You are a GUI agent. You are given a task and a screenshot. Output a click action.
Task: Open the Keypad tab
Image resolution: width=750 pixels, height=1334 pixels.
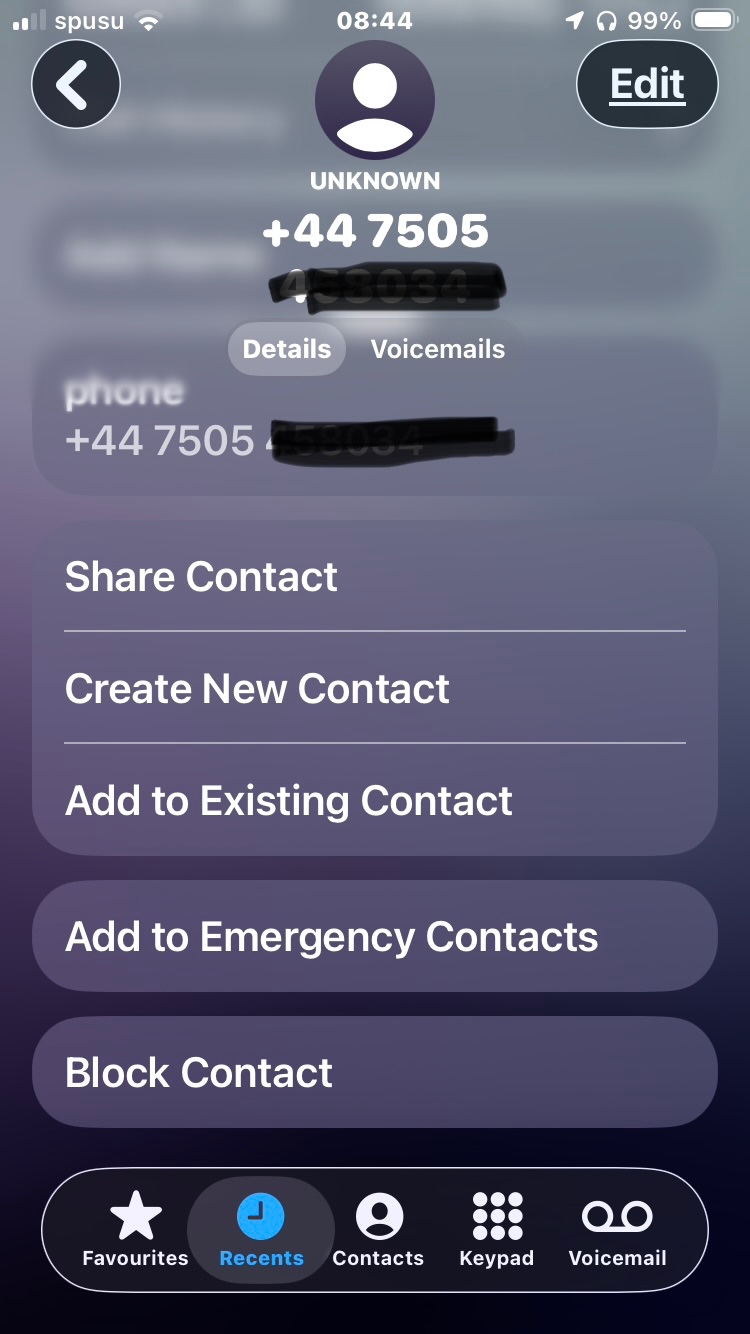(x=497, y=1230)
